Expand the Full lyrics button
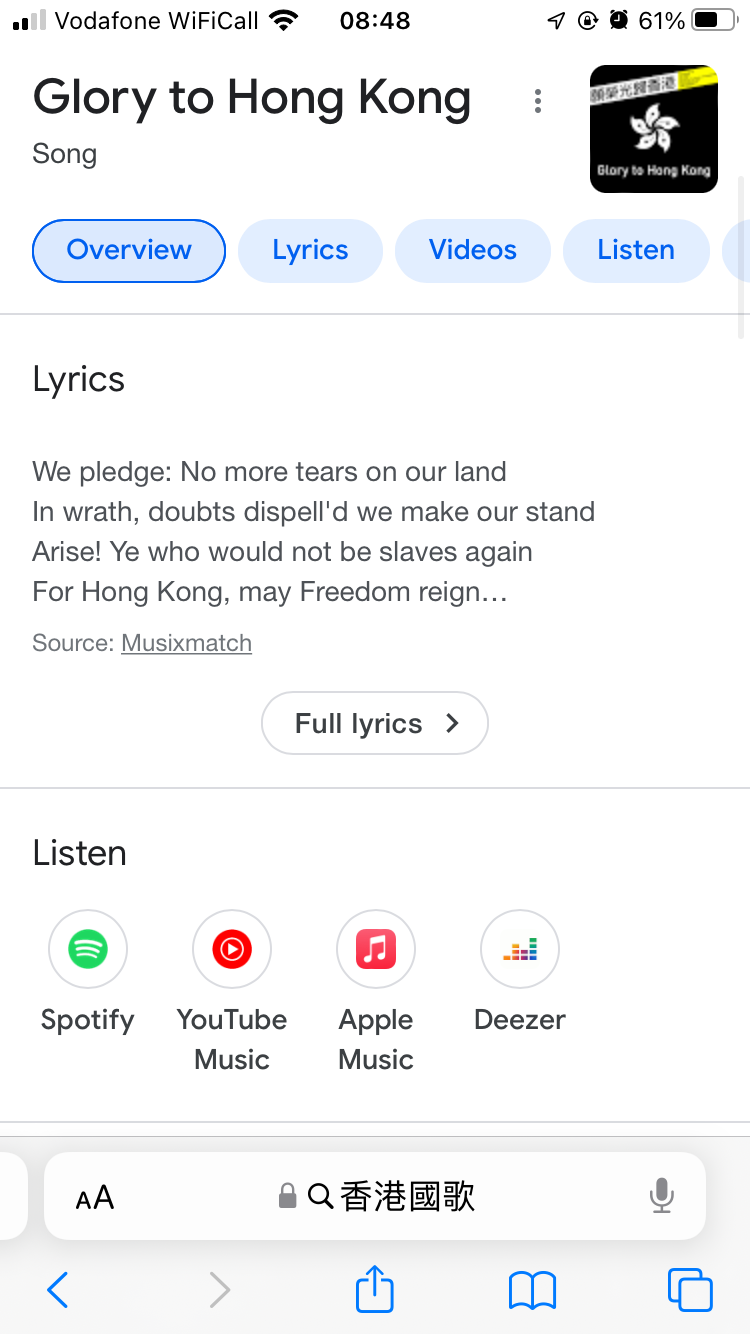The width and height of the screenshot is (750, 1334). (375, 723)
